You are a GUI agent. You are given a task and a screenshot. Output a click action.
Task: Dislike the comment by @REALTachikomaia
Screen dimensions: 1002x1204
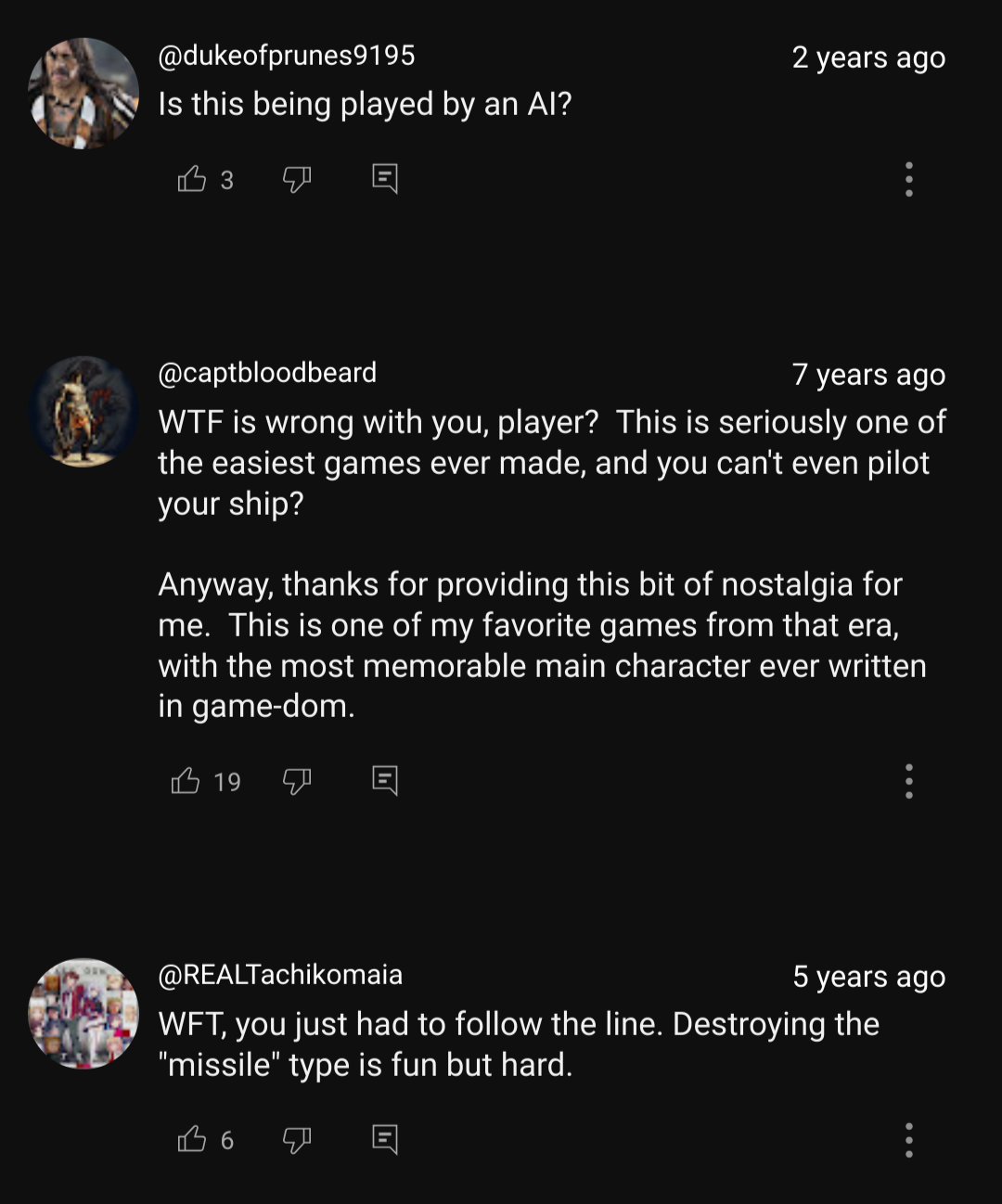296,1138
